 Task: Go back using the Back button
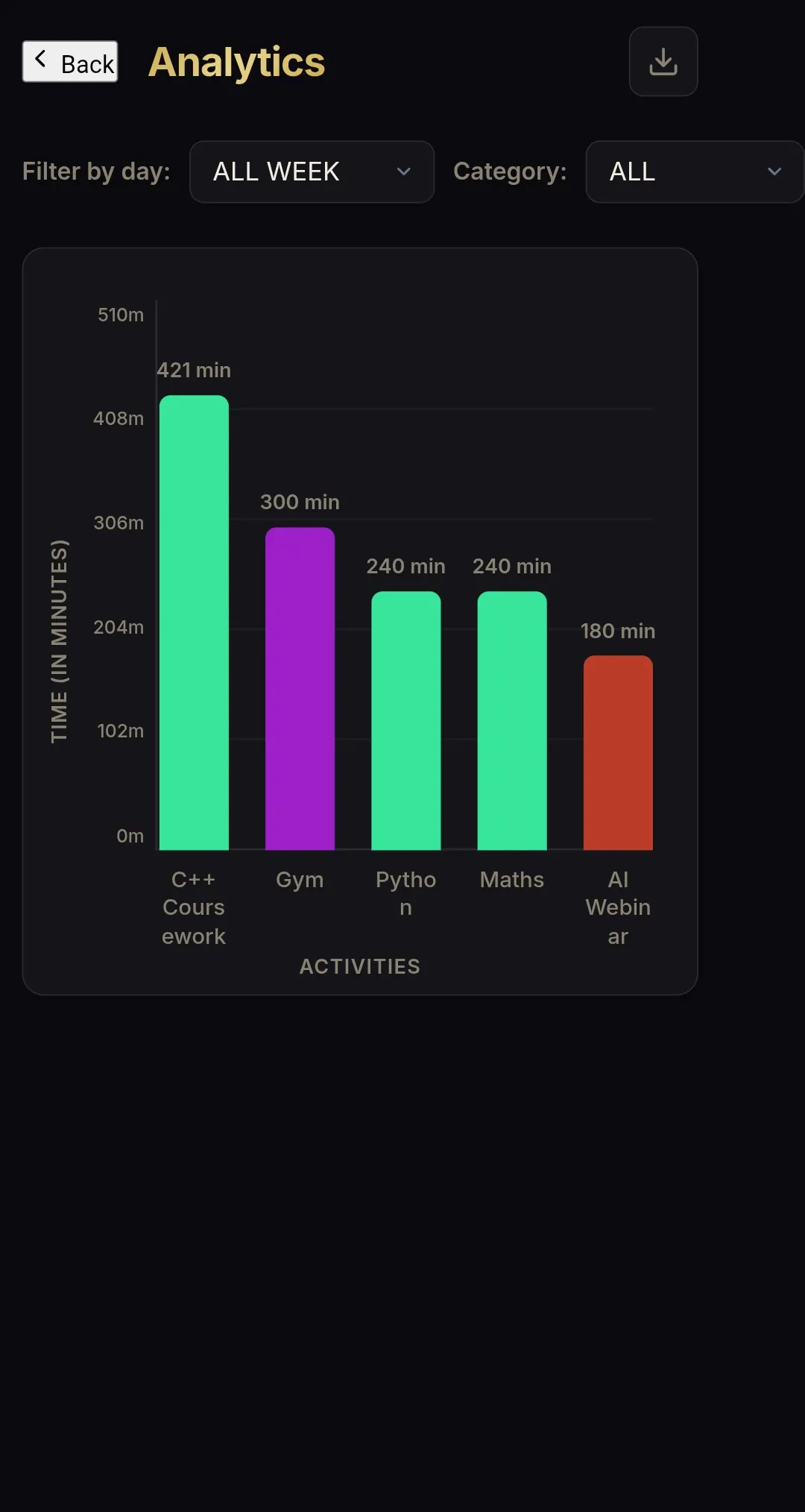pos(70,62)
